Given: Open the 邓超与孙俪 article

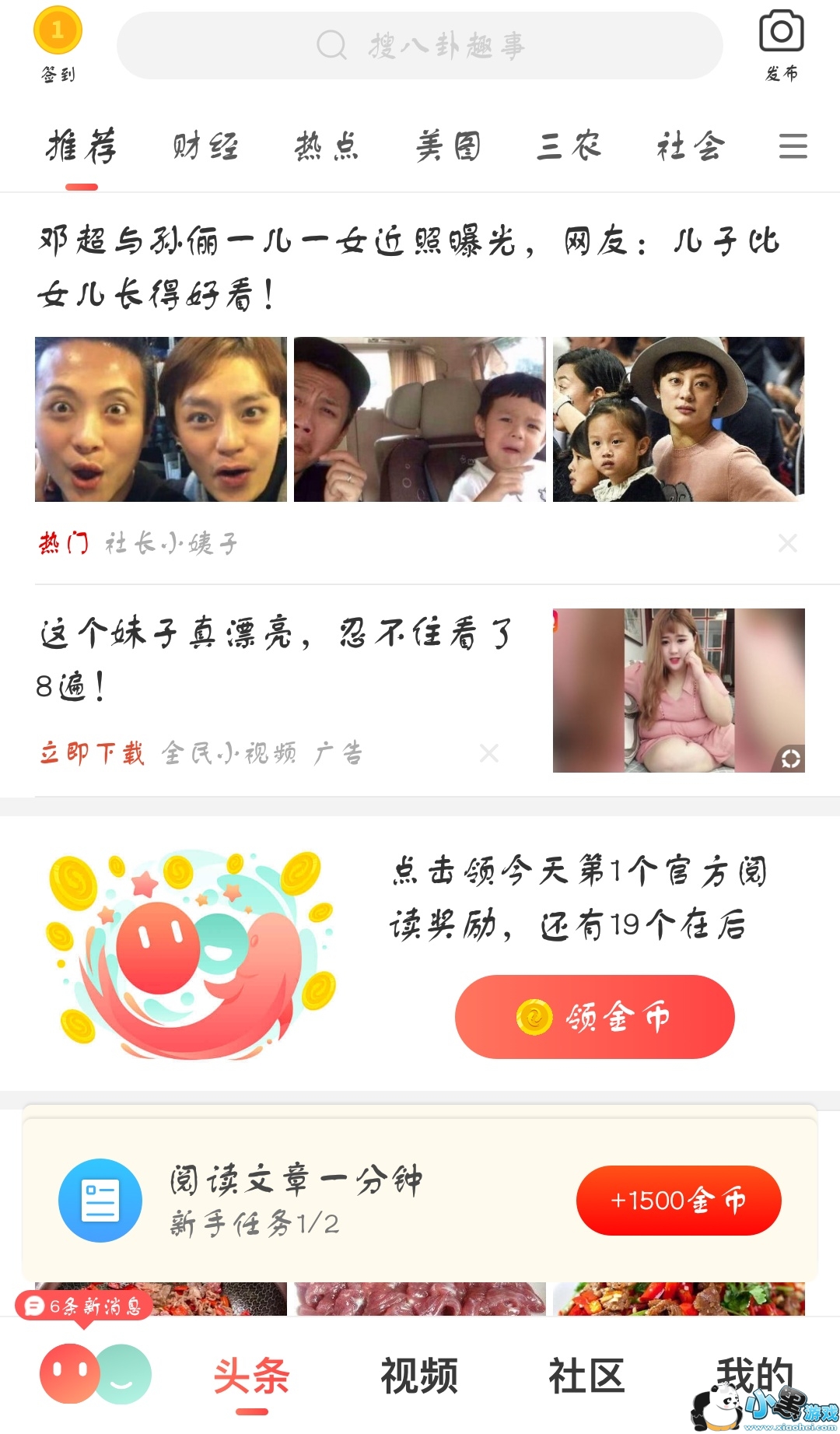Looking at the screenshot, I should click(x=408, y=266).
